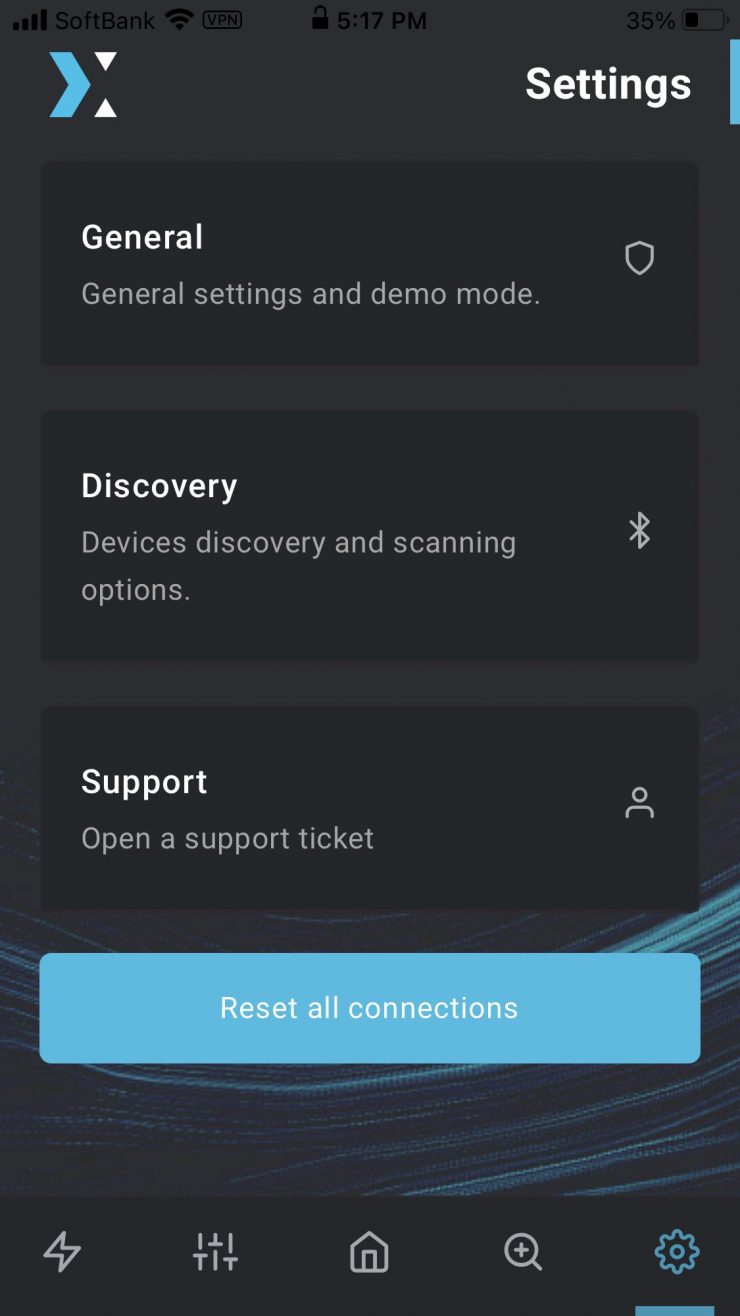
Task: Switch to the lightning bolt tab
Action: (62, 1251)
